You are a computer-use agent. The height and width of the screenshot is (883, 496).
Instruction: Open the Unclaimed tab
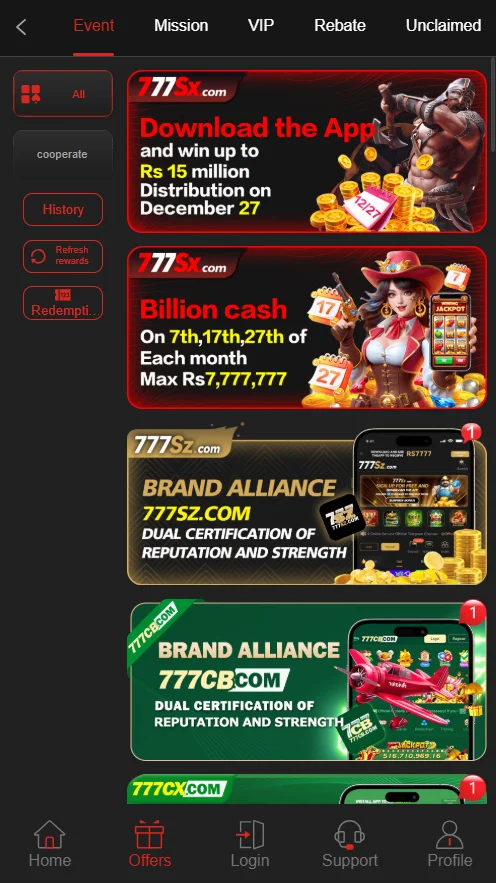tap(443, 25)
